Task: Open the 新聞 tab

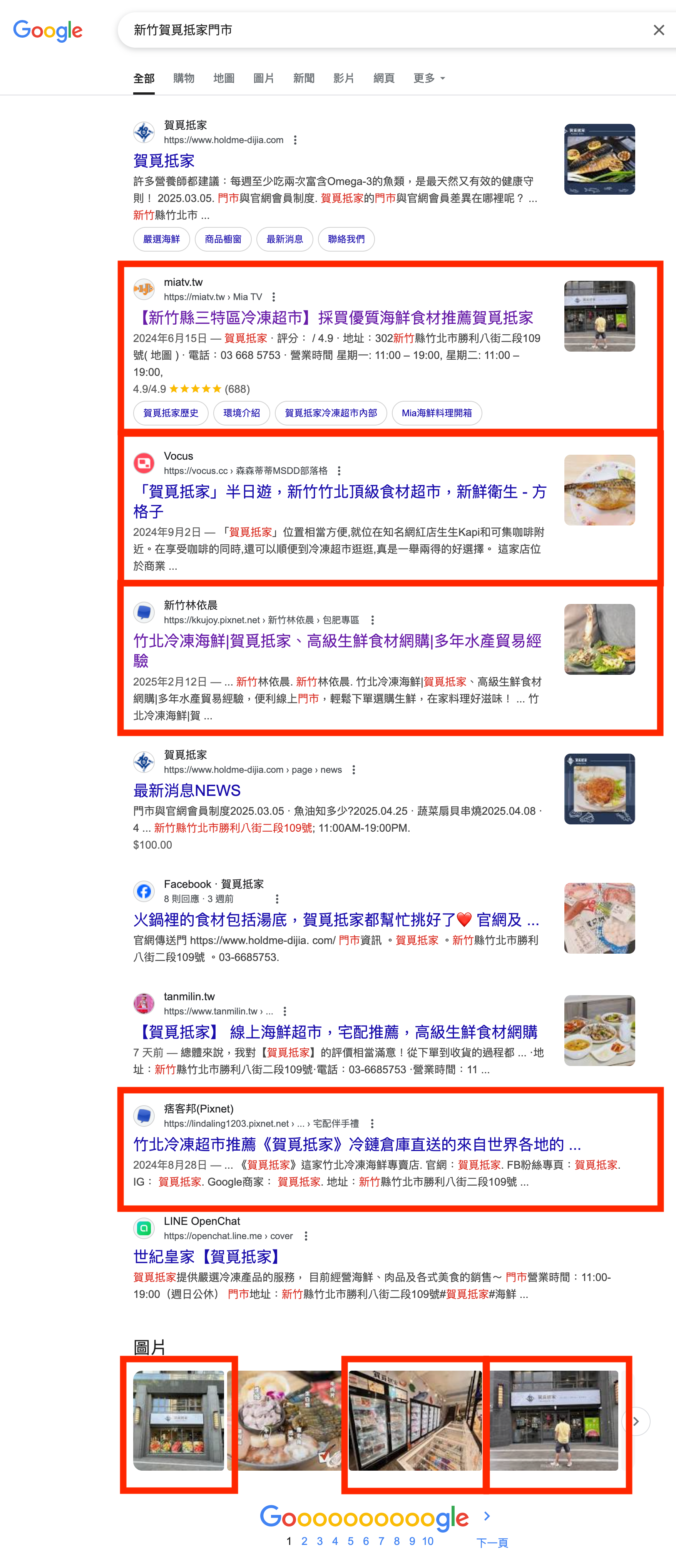Action: point(303,78)
